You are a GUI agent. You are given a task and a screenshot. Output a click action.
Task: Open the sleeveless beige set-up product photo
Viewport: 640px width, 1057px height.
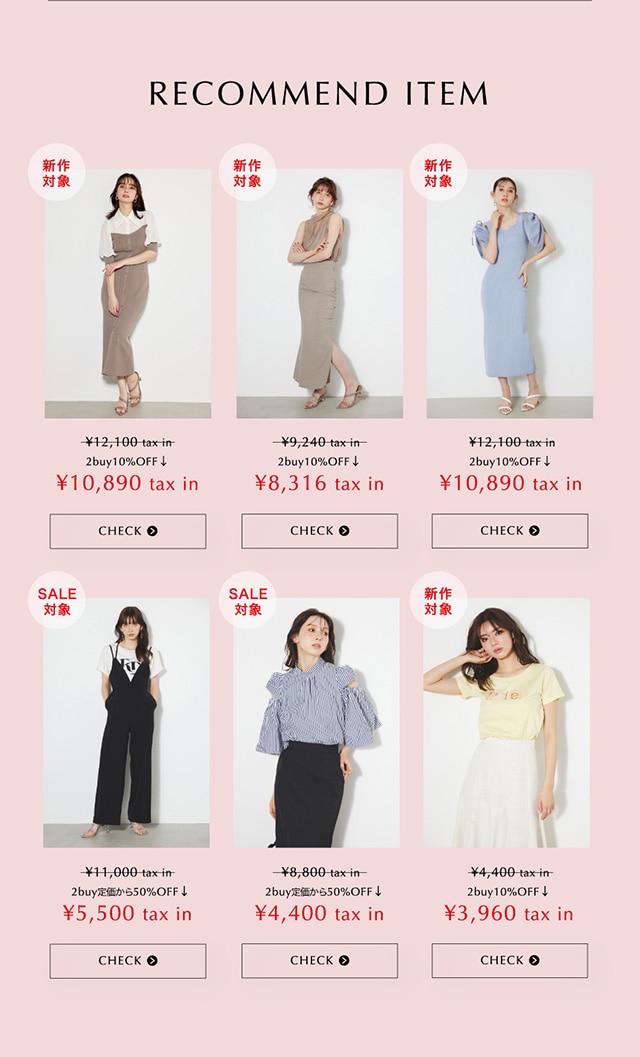[x=319, y=294]
